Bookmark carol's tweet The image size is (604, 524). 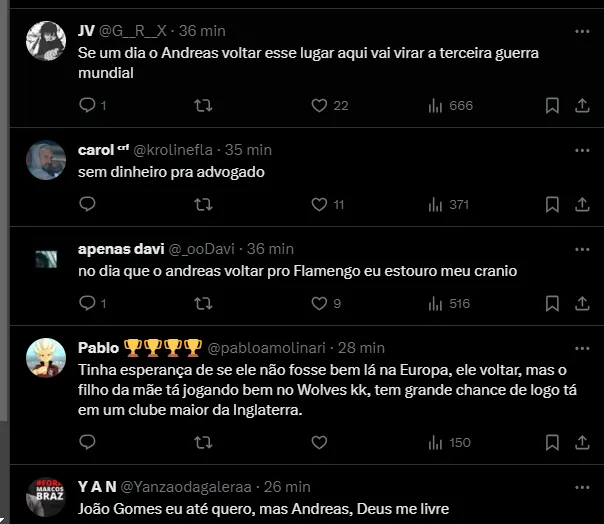click(552, 204)
